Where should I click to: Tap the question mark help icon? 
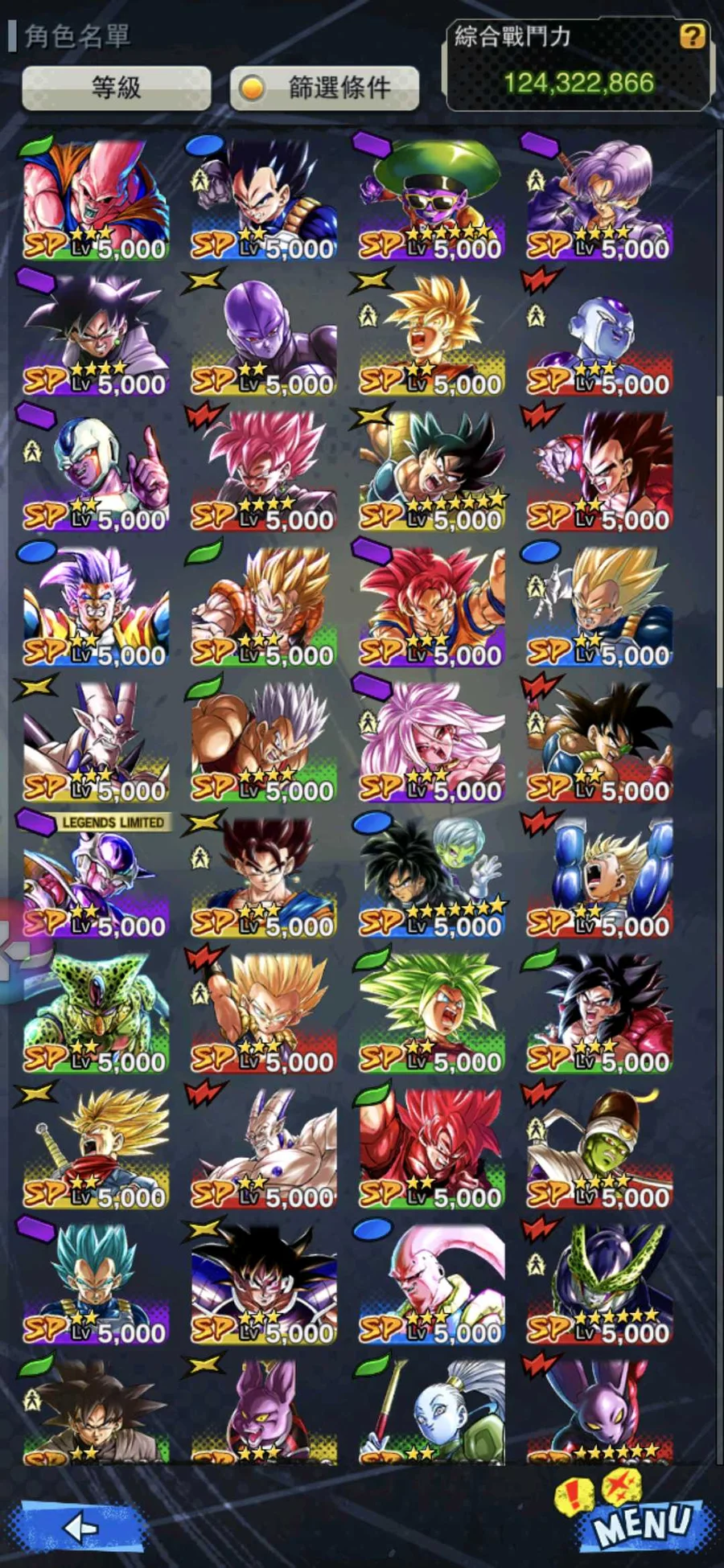point(692,36)
